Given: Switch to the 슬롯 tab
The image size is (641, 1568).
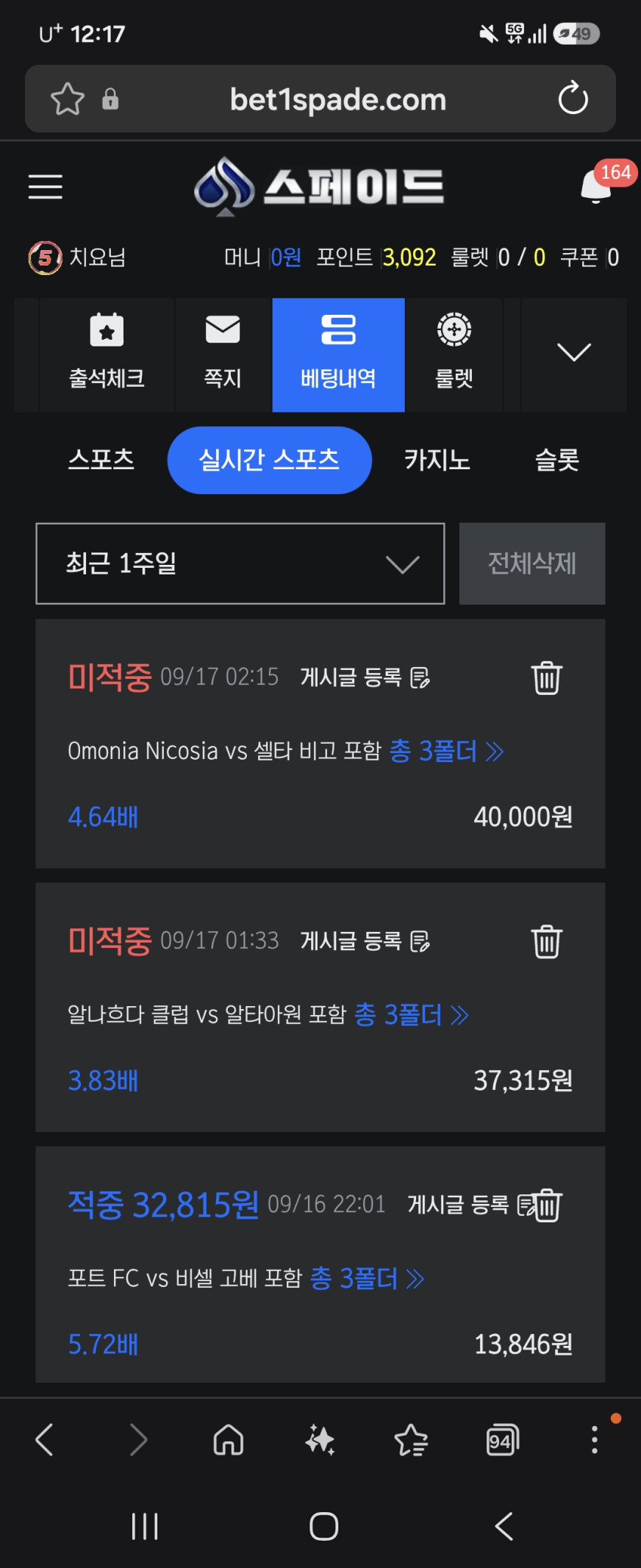Looking at the screenshot, I should click(x=557, y=460).
